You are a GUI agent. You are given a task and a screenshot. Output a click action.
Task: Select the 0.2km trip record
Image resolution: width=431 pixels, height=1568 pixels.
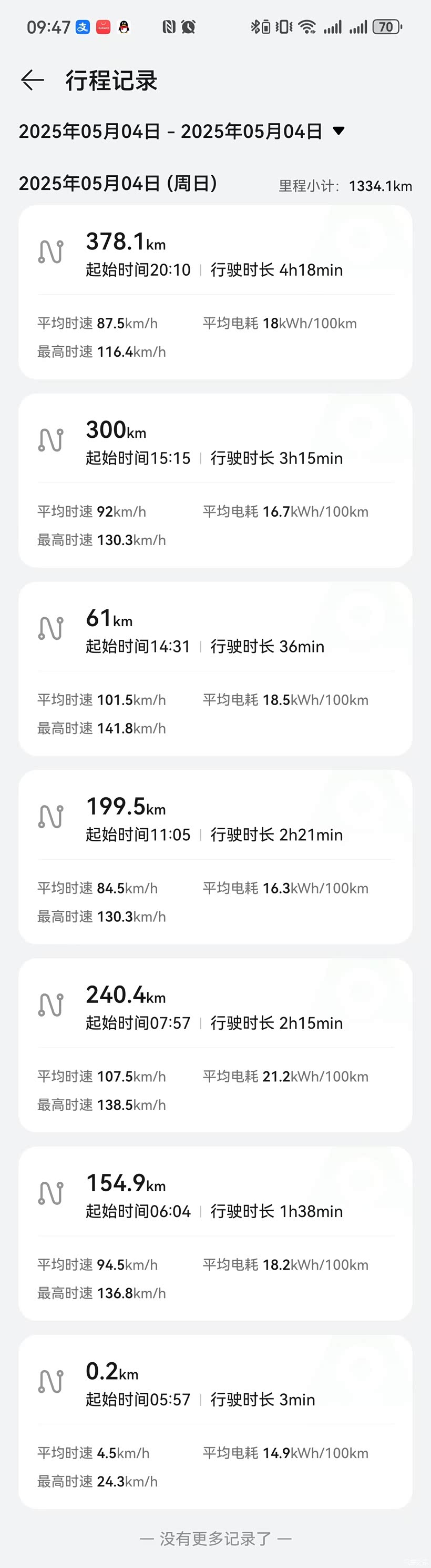click(215, 1421)
